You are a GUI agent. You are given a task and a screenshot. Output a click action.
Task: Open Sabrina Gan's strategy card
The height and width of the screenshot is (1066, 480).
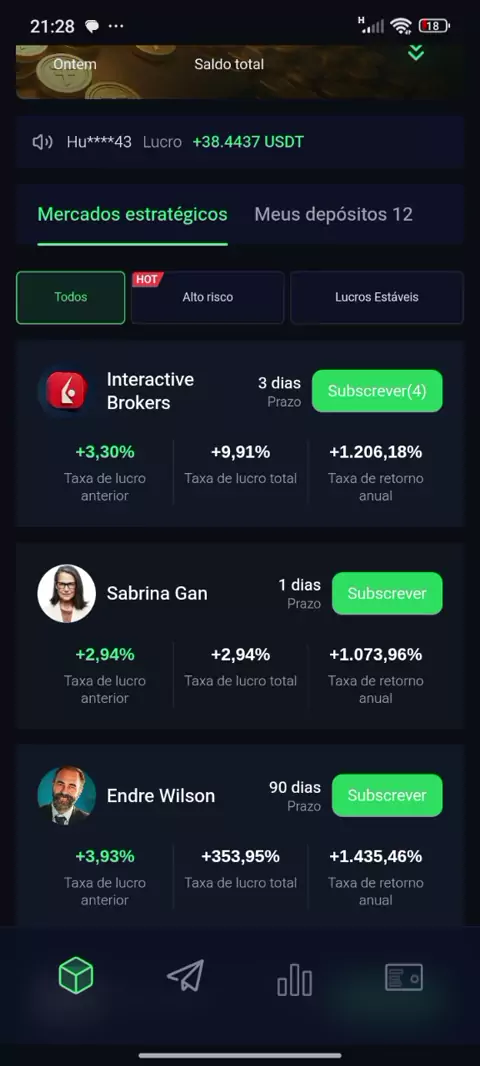[x=240, y=636]
